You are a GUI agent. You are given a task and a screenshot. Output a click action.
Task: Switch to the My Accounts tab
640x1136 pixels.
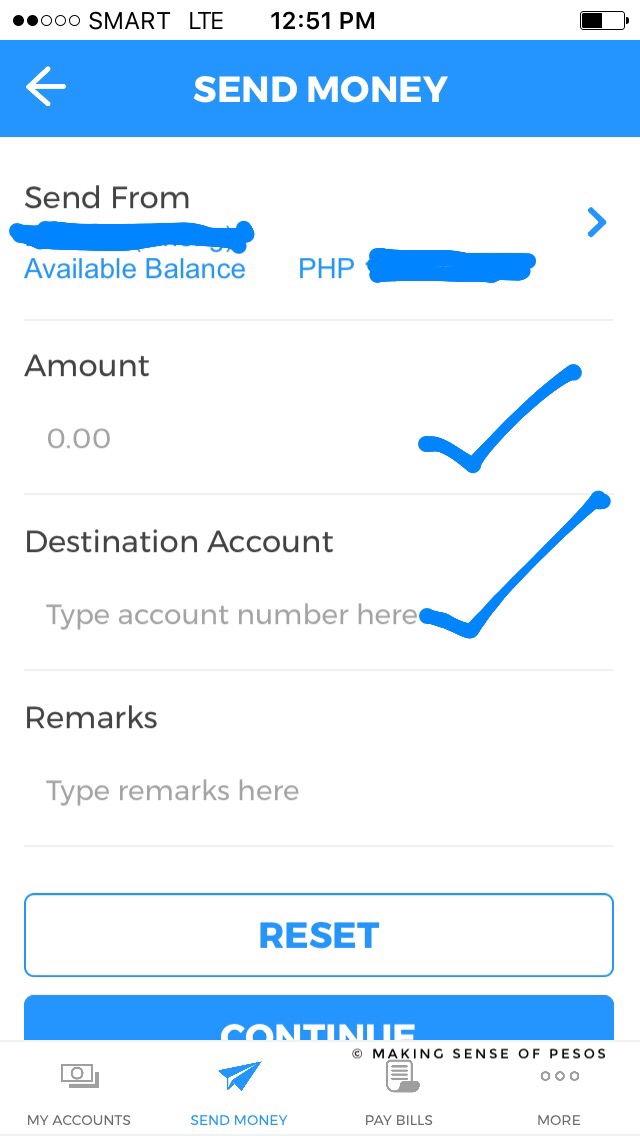[x=79, y=1092]
